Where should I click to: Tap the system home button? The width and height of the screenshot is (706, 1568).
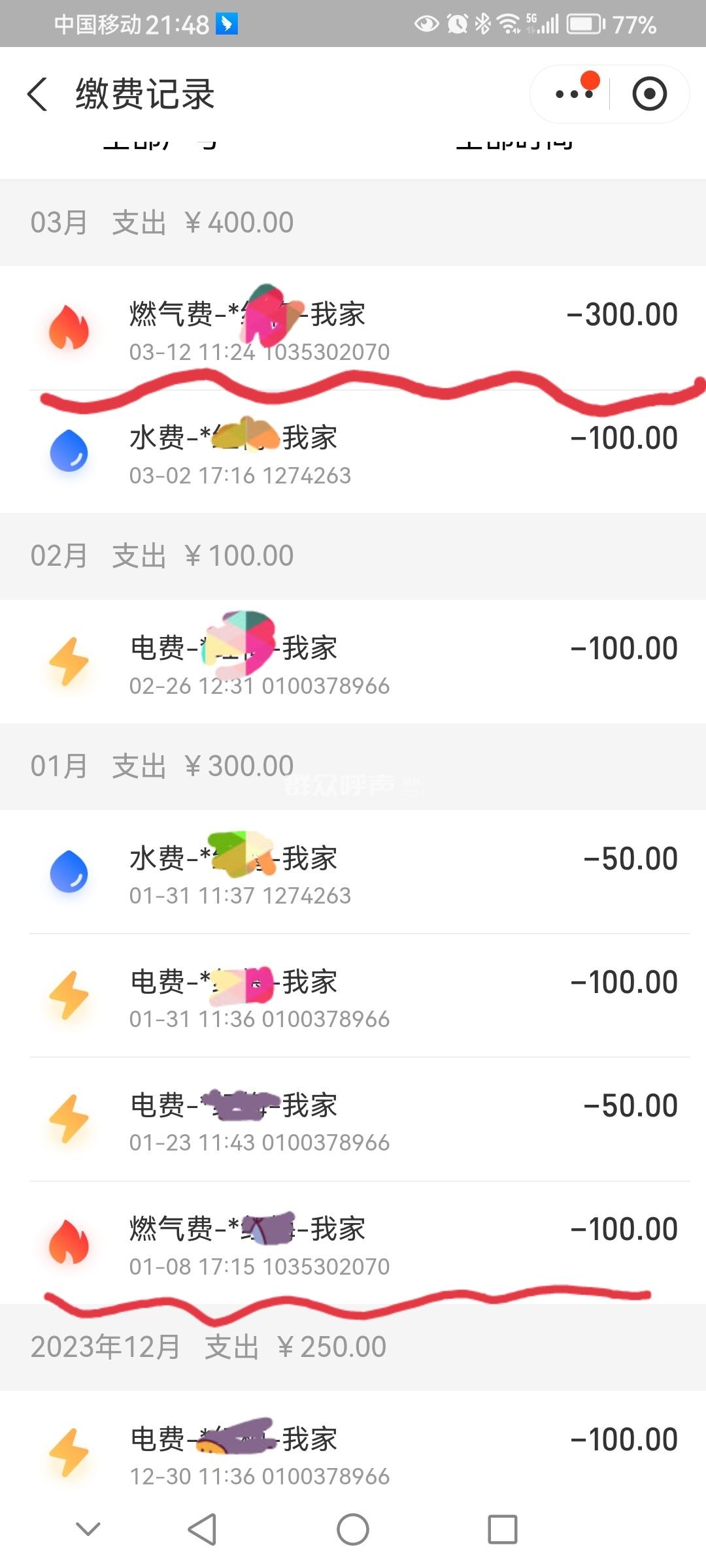tap(353, 1529)
